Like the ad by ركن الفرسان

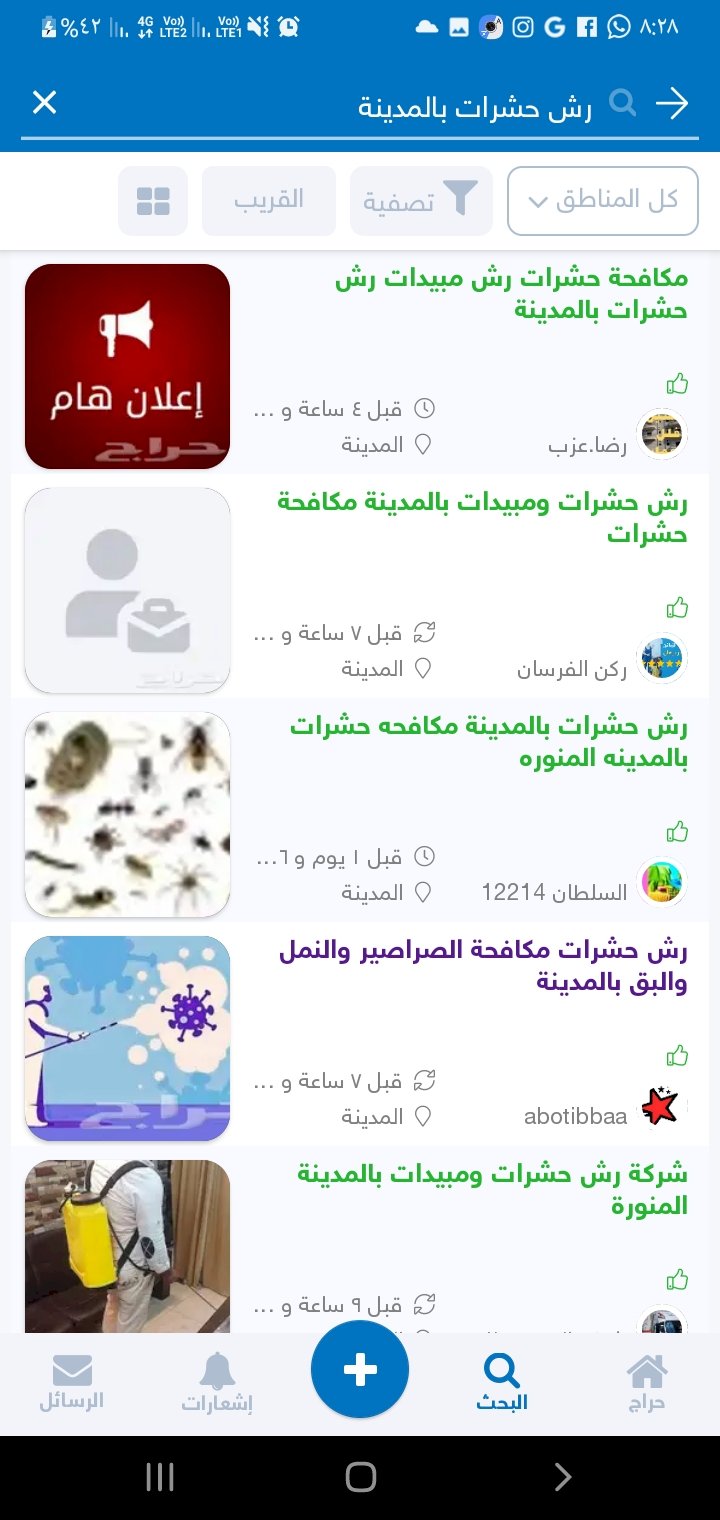pyautogui.click(x=677, y=607)
